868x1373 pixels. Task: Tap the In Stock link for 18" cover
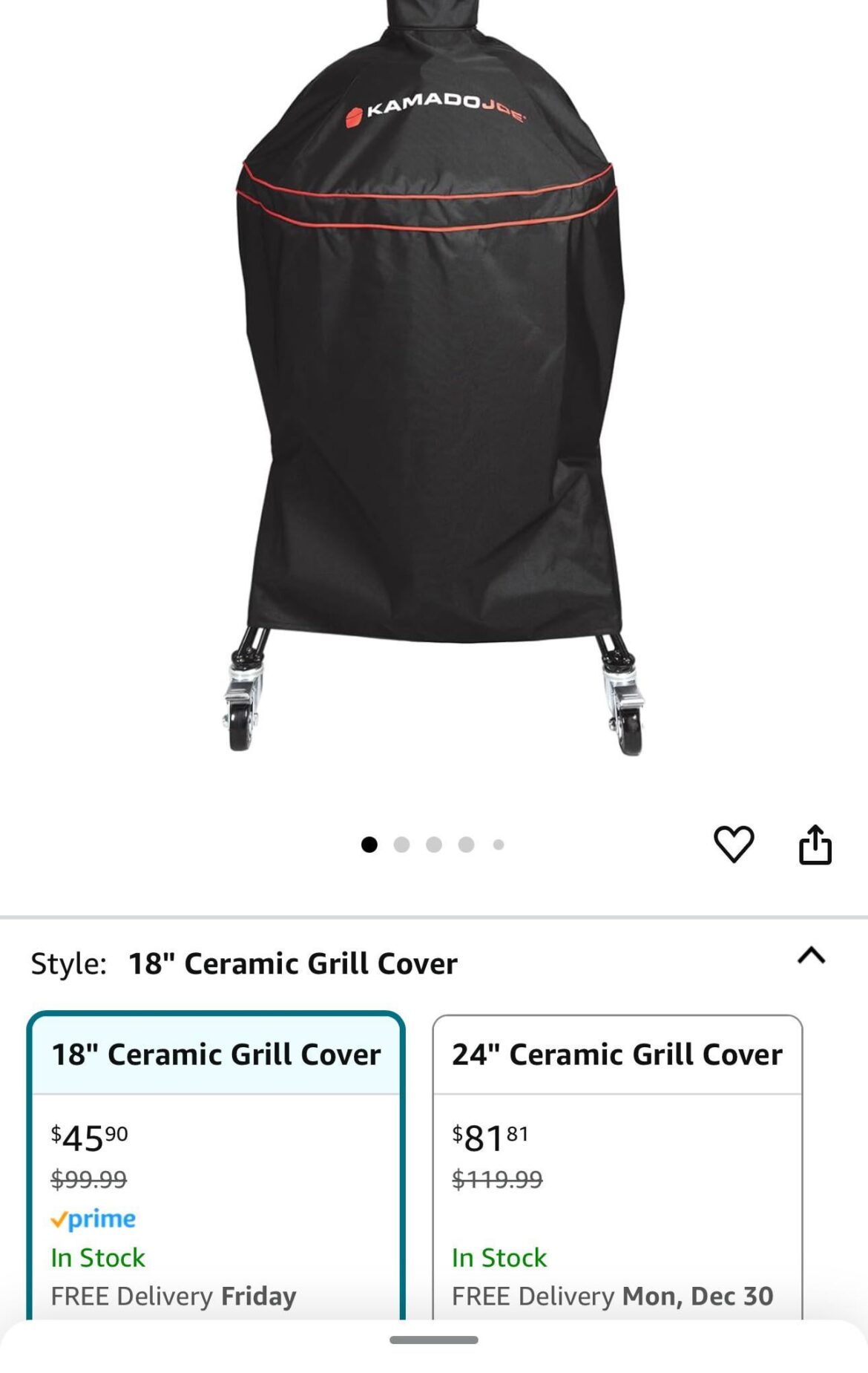pyautogui.click(x=97, y=1256)
